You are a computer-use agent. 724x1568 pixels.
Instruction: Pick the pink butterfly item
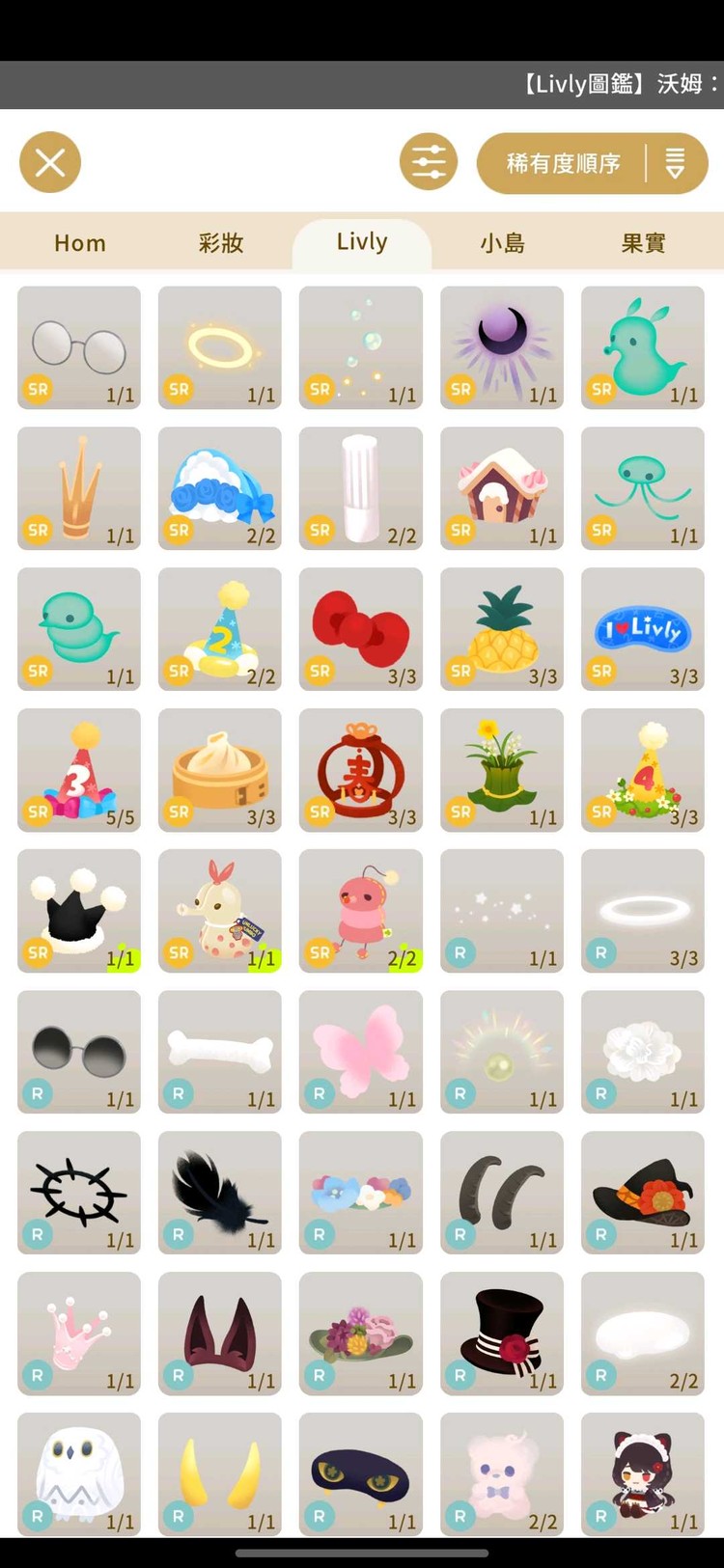(x=361, y=1052)
